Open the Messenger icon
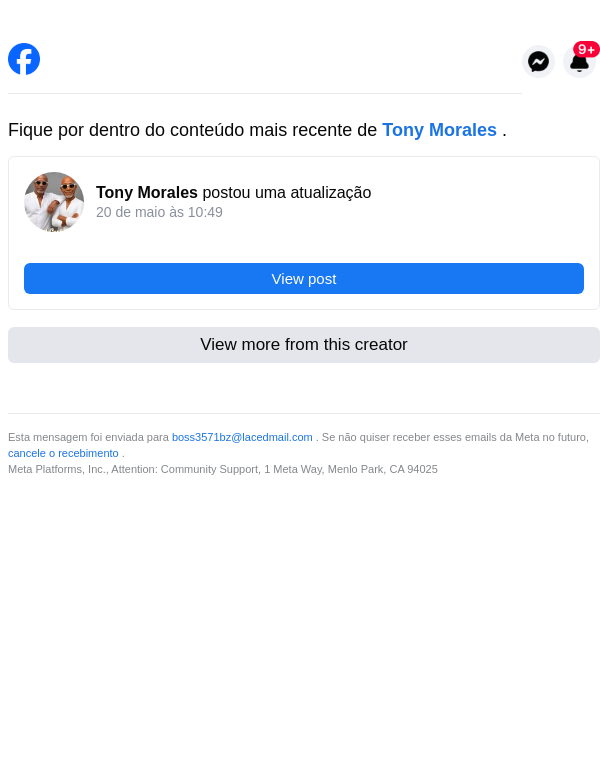 coord(538,62)
